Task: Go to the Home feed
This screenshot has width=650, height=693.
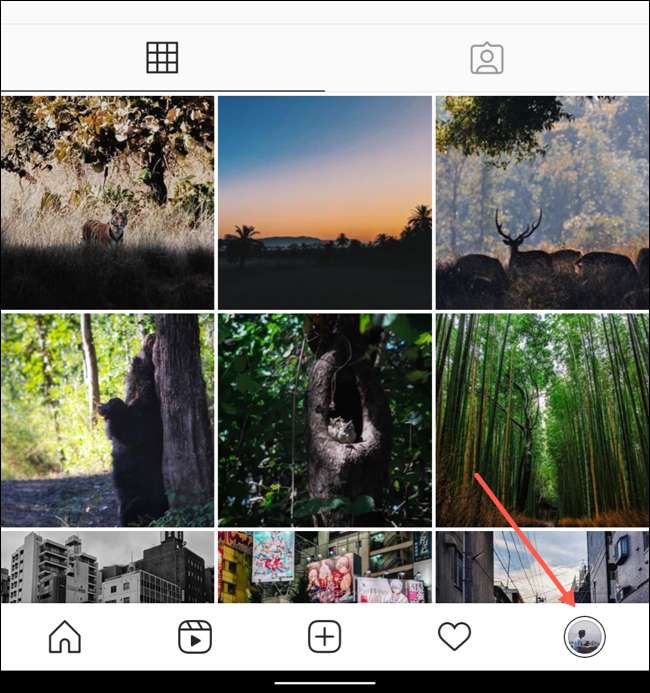Action: pyautogui.click(x=65, y=637)
